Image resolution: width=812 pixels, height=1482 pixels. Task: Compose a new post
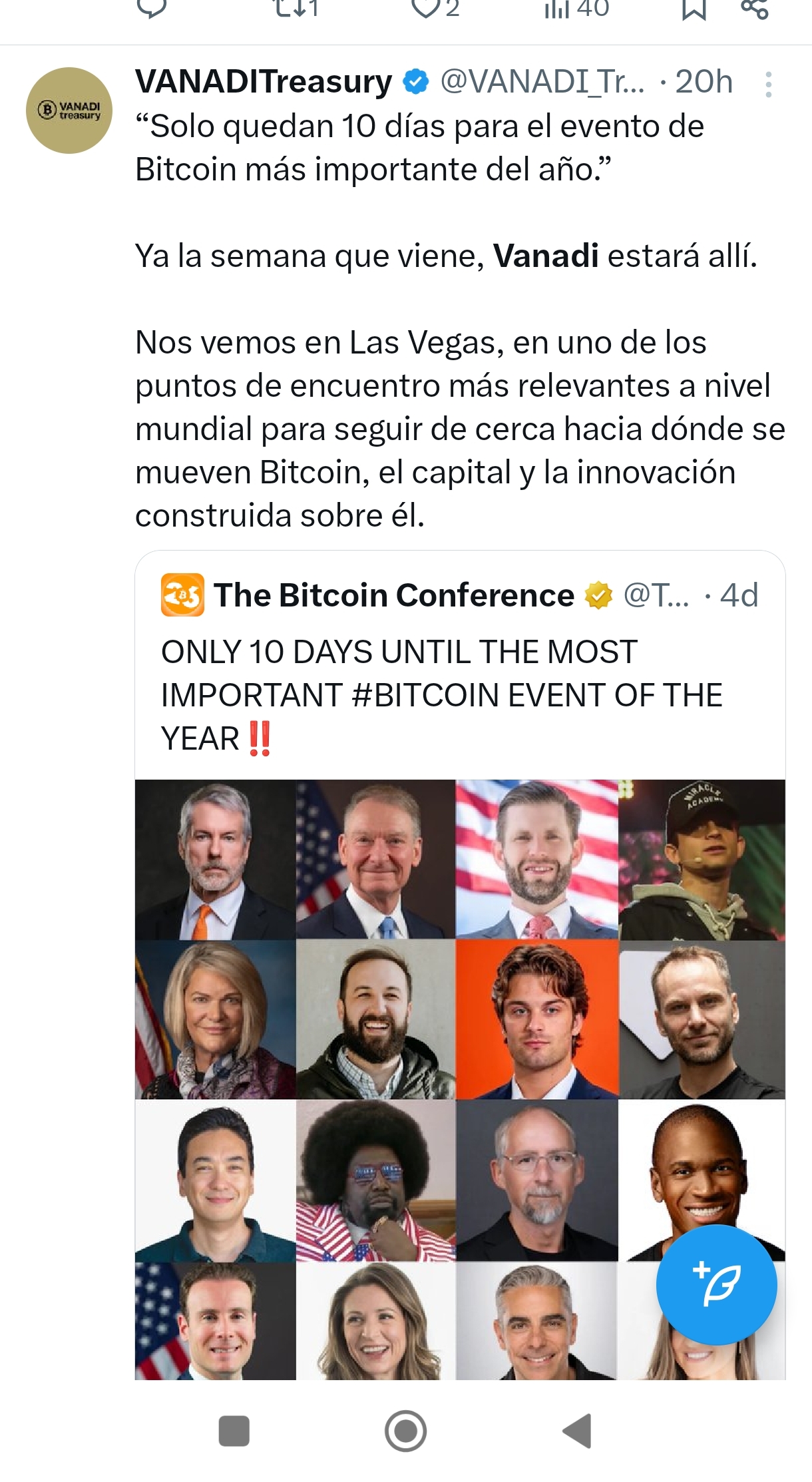(716, 1284)
